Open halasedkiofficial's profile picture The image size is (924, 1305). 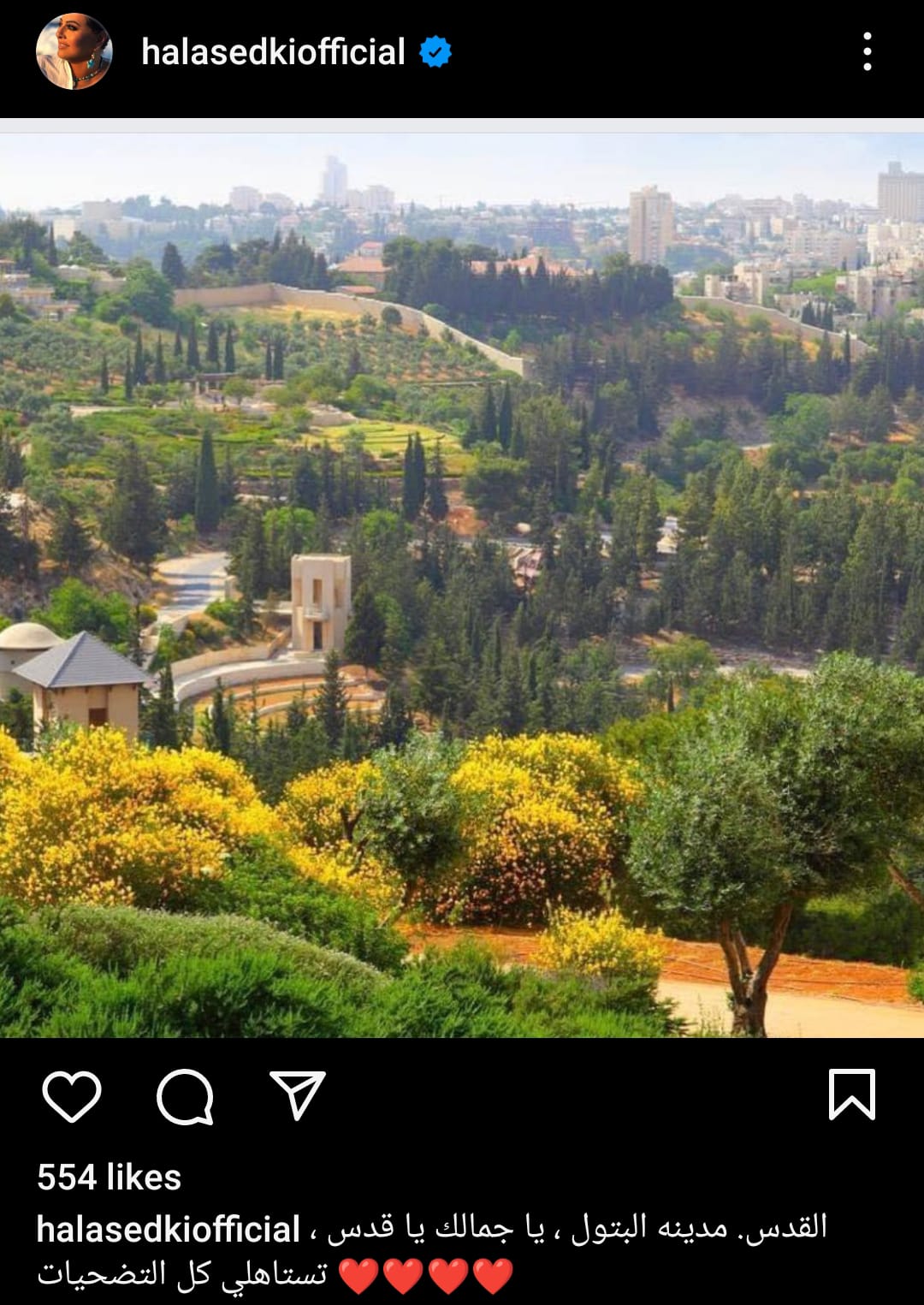[x=74, y=51]
